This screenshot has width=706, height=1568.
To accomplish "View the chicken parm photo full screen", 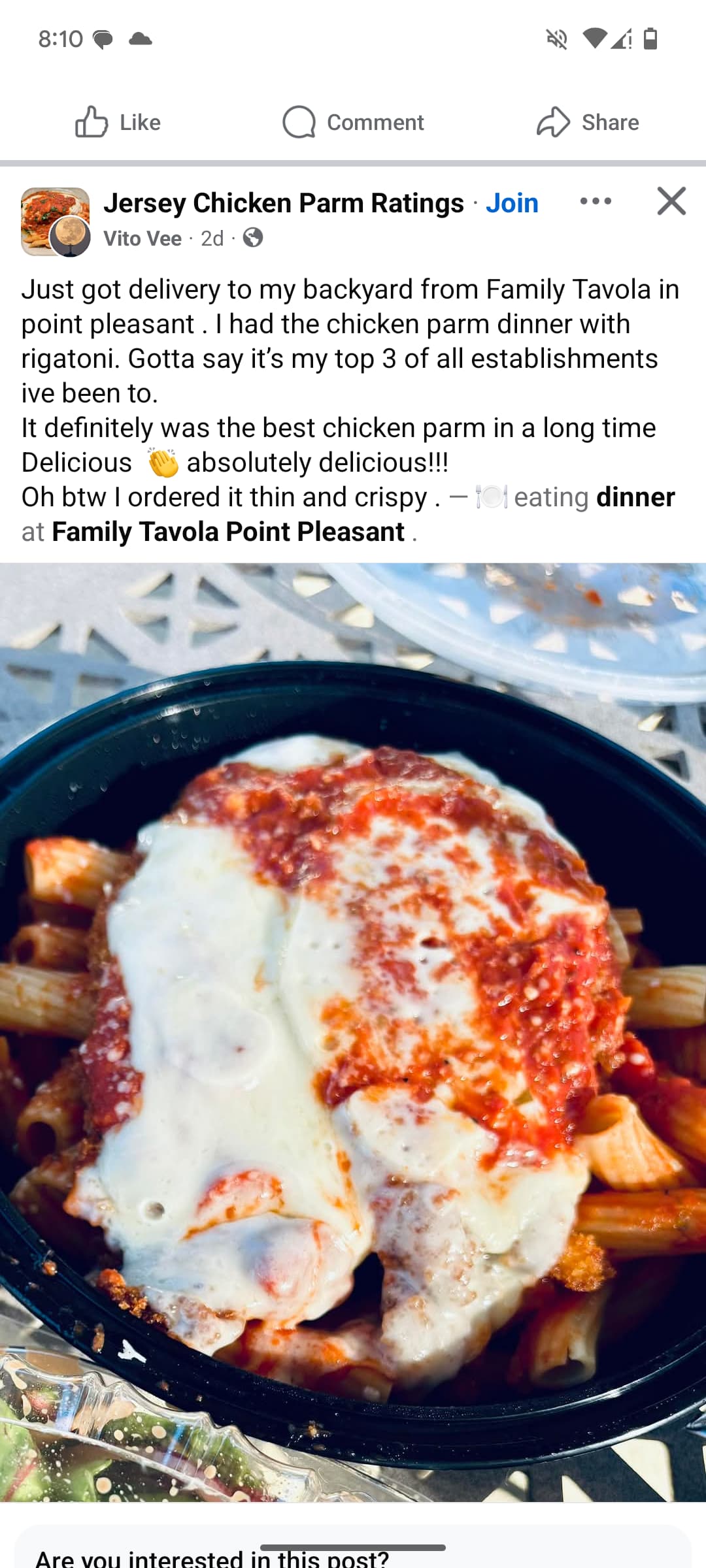I will coord(353,1032).
